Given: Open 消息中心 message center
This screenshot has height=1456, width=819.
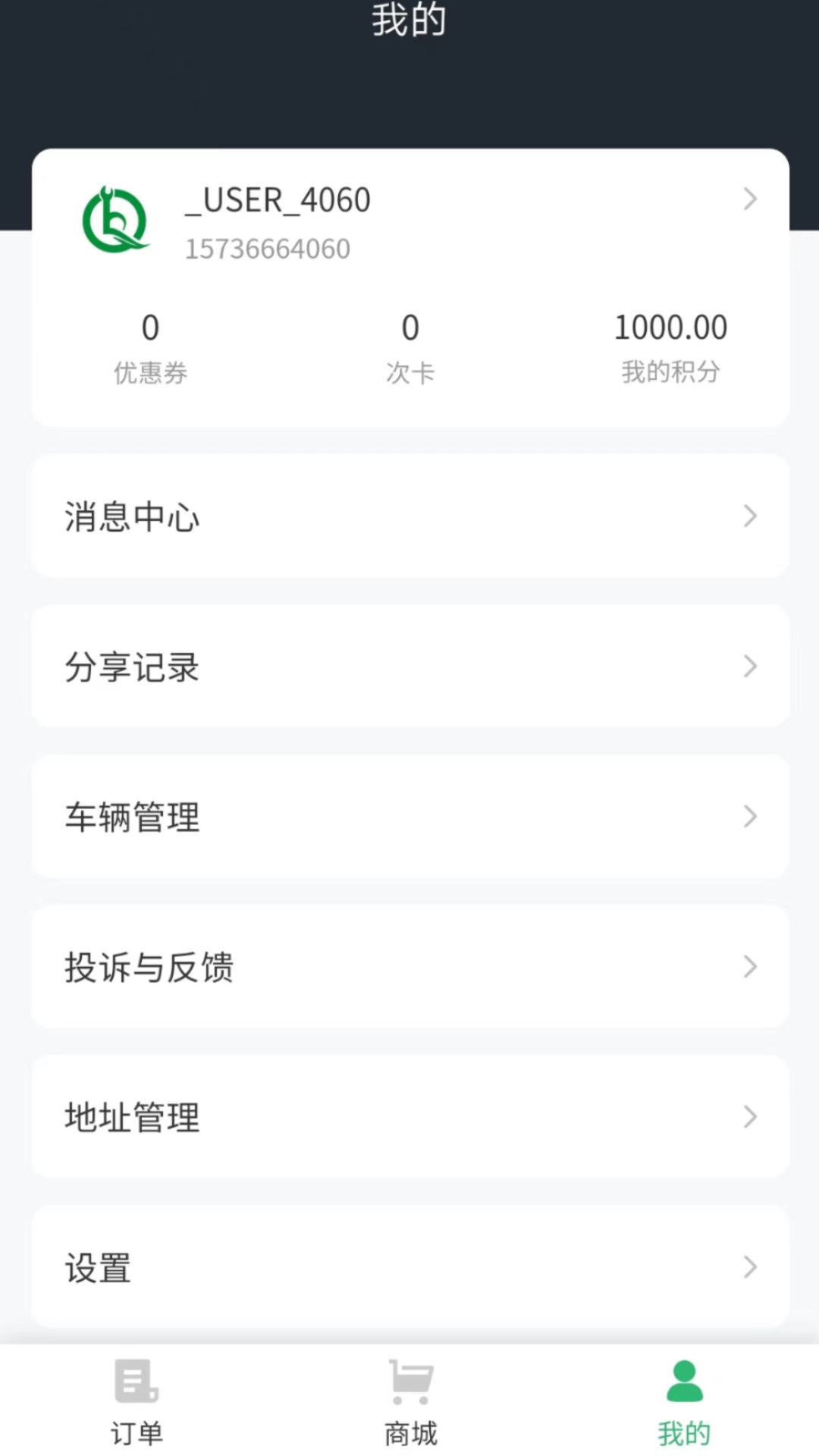Looking at the screenshot, I should [x=409, y=516].
